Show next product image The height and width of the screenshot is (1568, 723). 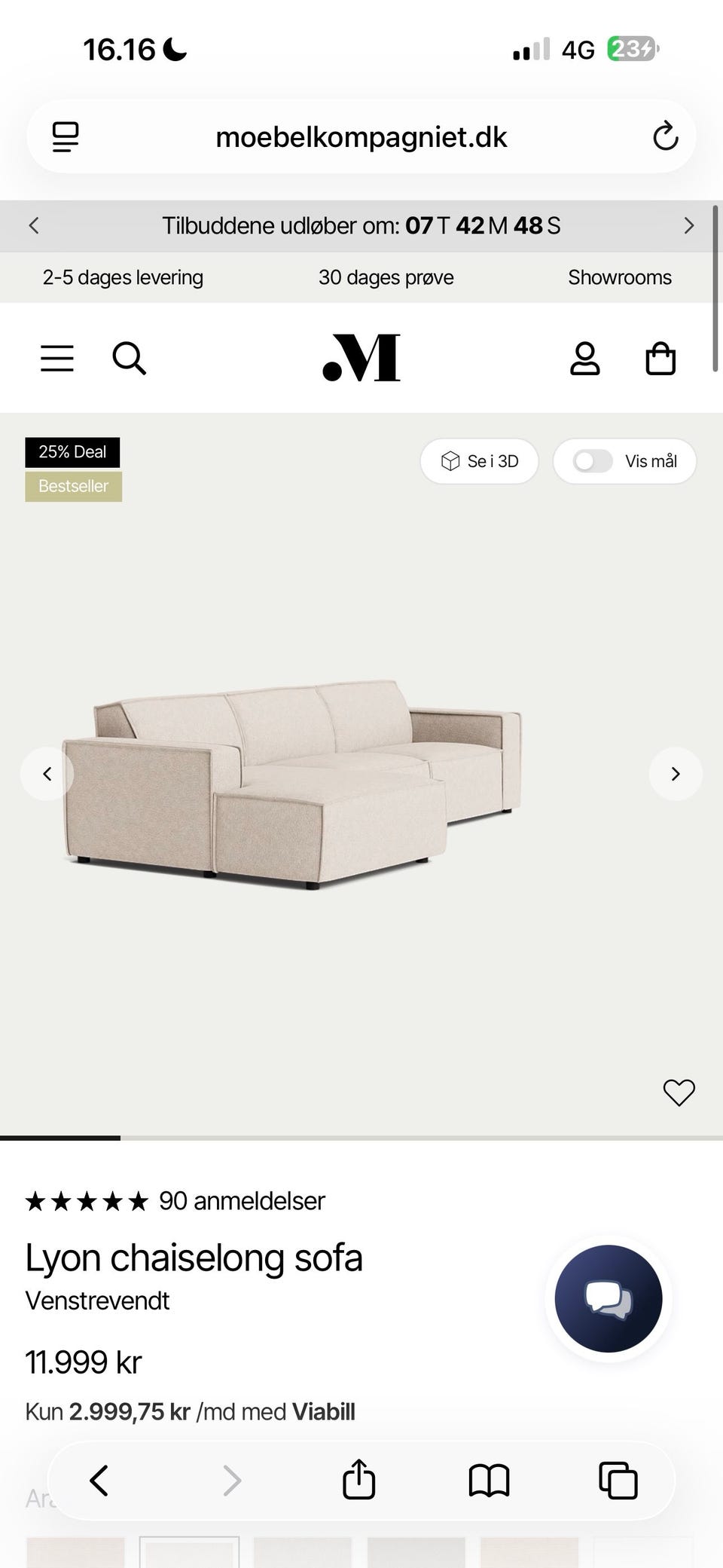[676, 774]
